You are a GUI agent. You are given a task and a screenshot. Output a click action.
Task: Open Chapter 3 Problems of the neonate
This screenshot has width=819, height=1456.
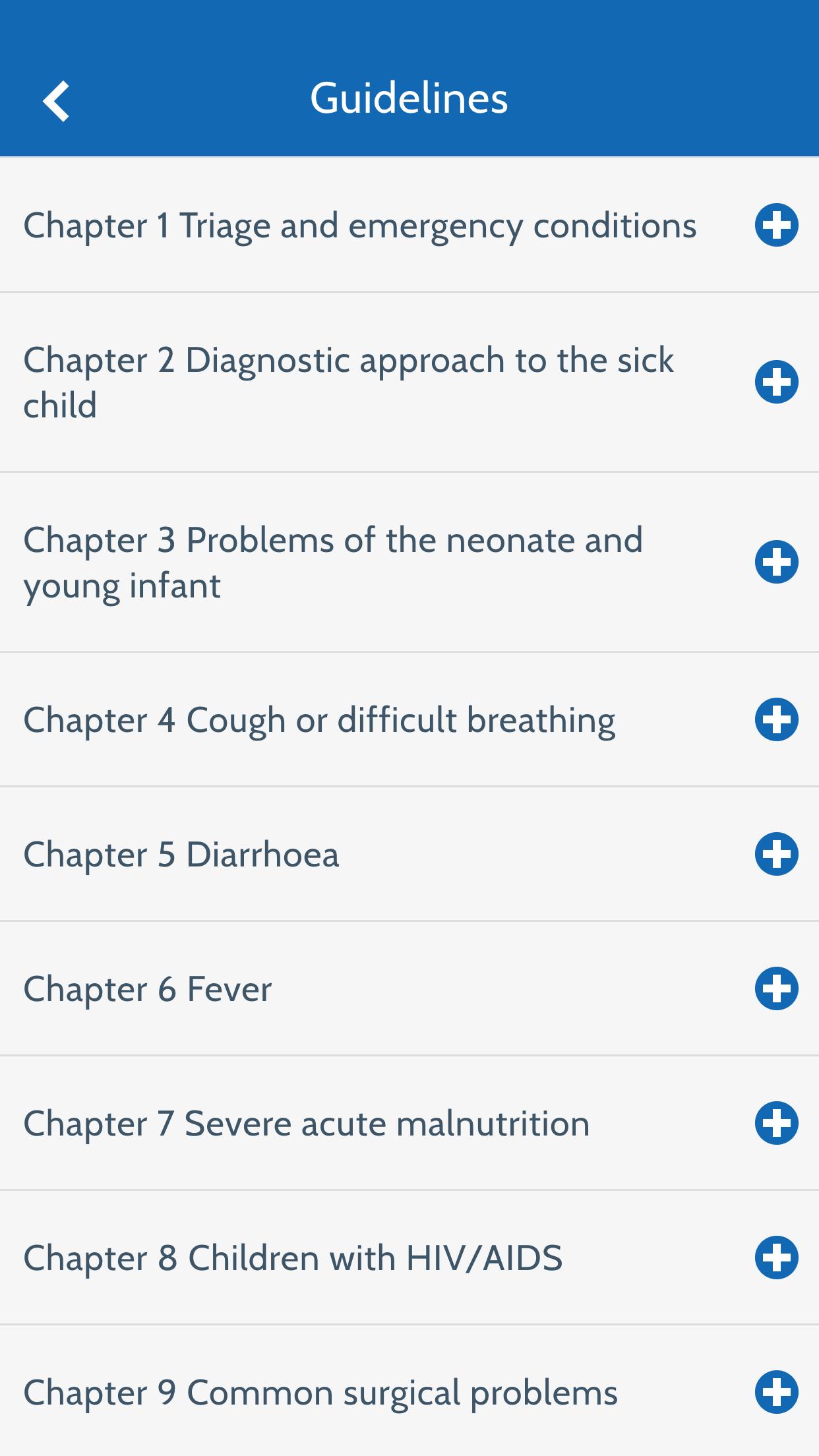(333, 562)
